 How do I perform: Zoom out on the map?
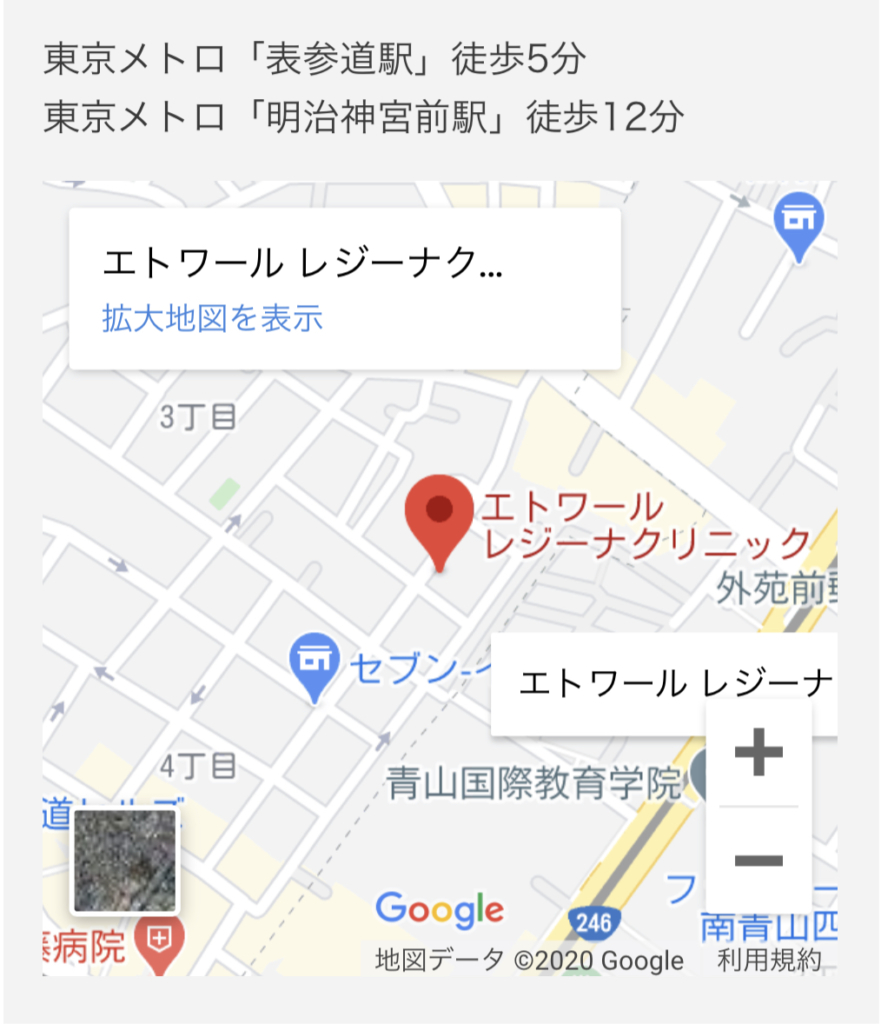click(x=758, y=860)
